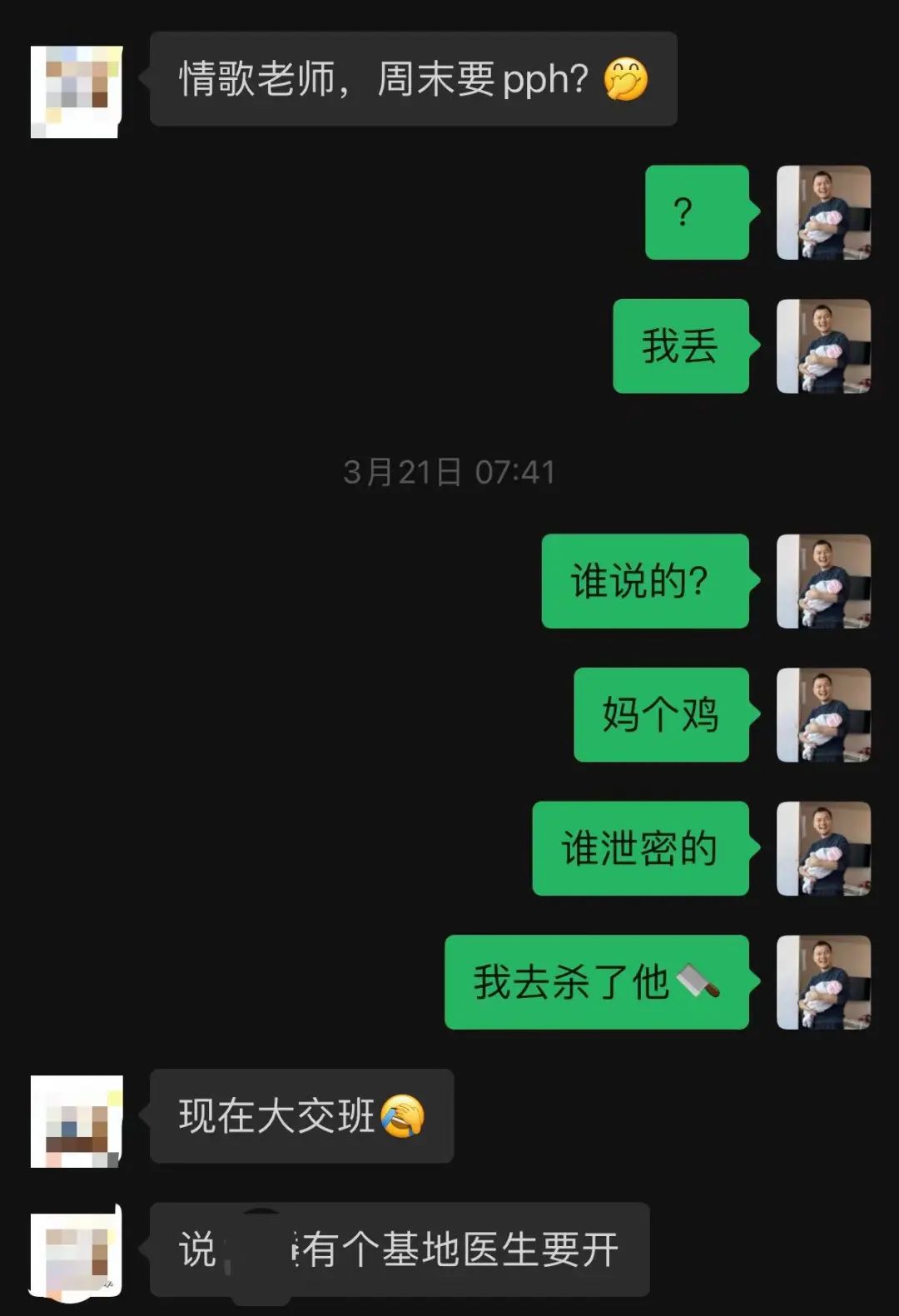Open sender avatar beside "情歌老师，周末要pph?"
This screenshot has width=899, height=1316.
coord(77,92)
